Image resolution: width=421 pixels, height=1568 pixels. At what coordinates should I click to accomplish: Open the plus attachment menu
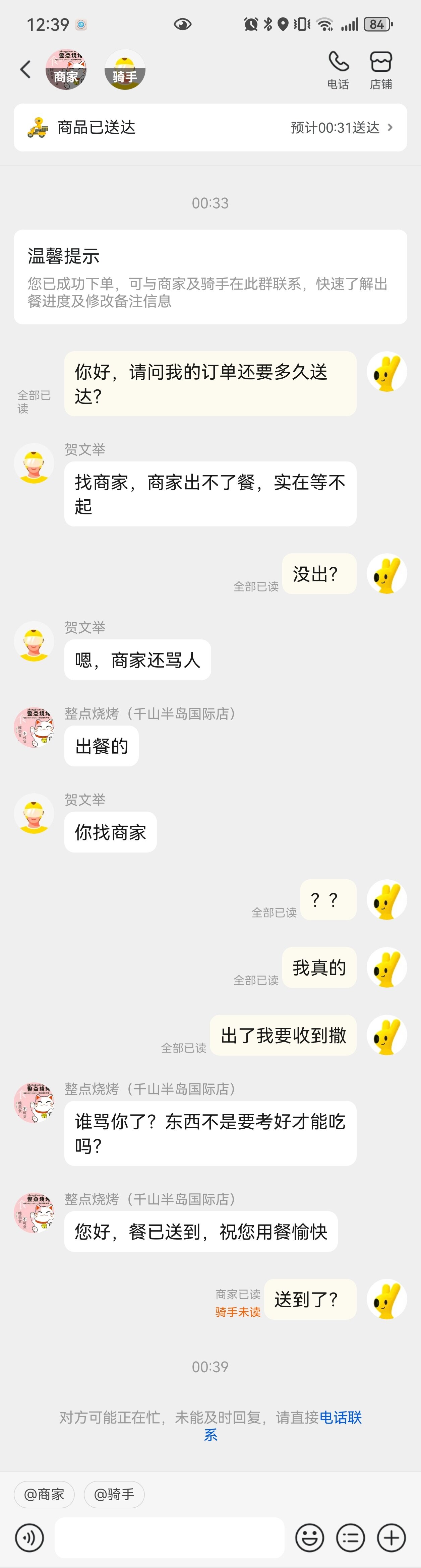pos(391,1538)
